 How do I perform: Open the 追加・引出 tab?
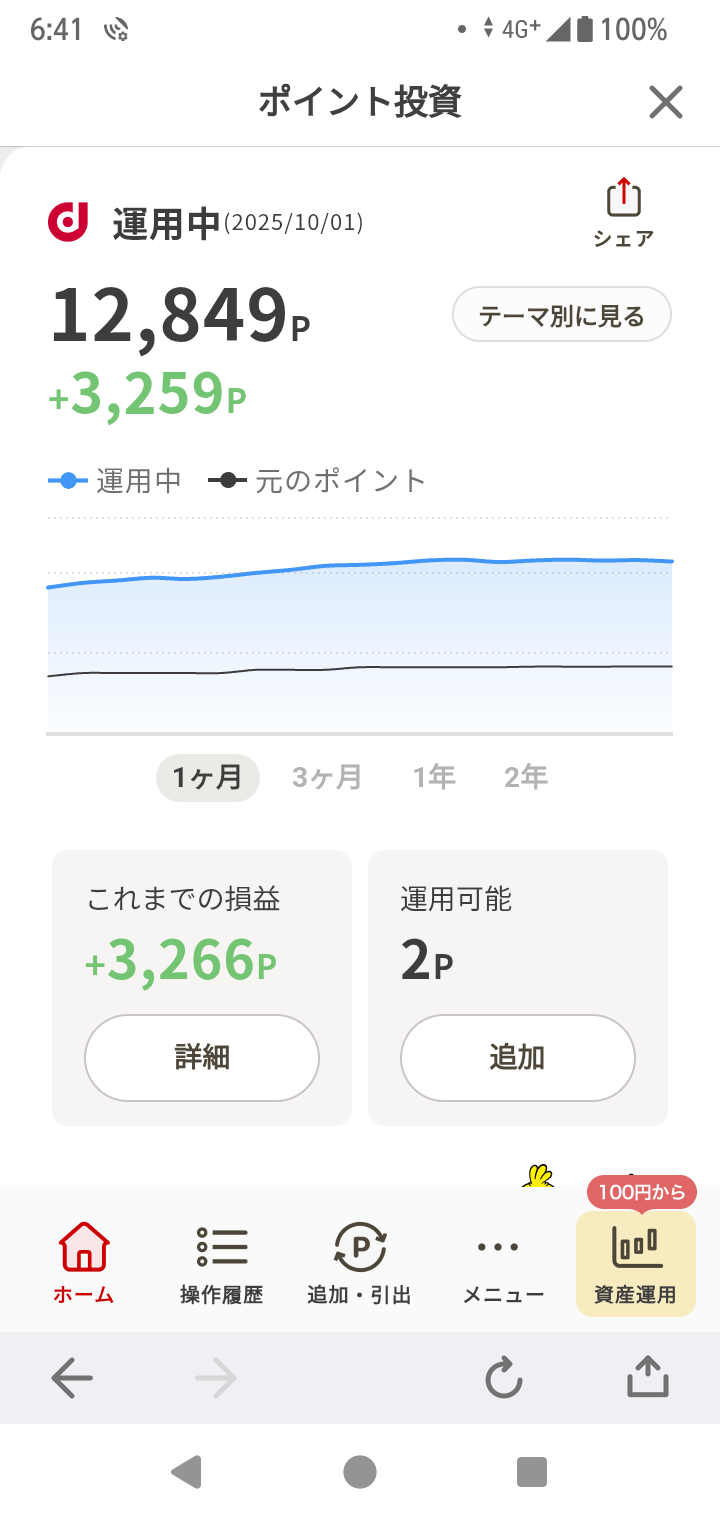coord(359,1262)
